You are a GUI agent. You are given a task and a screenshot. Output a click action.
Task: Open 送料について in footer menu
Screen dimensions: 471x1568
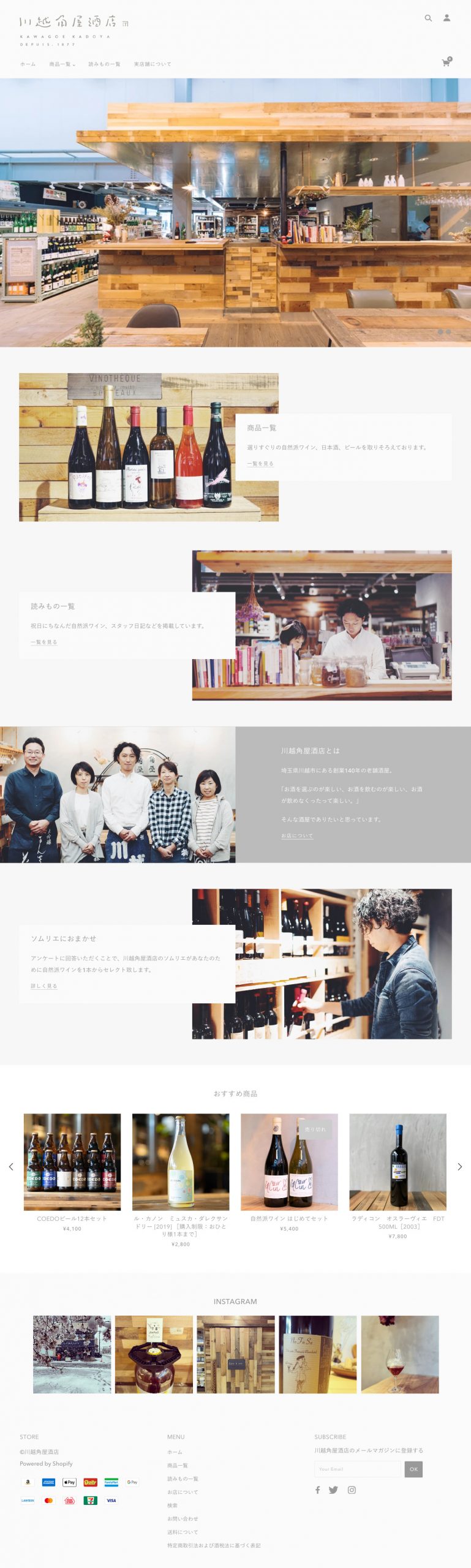pos(183,1532)
